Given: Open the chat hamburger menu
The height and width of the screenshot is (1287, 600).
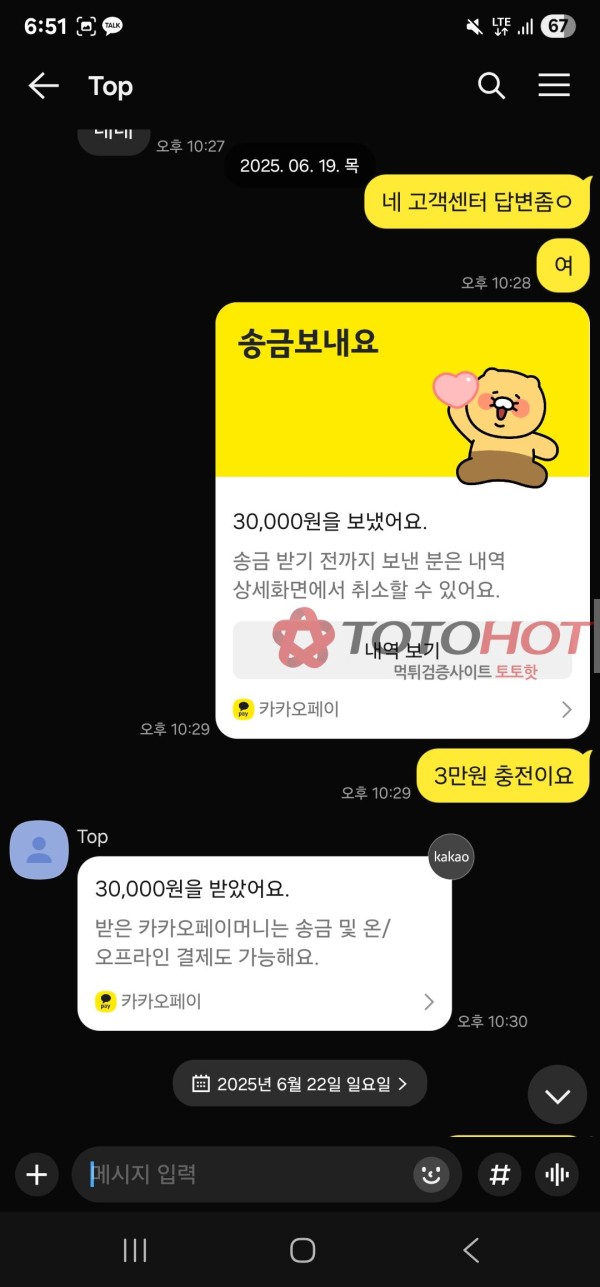Looking at the screenshot, I should point(554,86).
